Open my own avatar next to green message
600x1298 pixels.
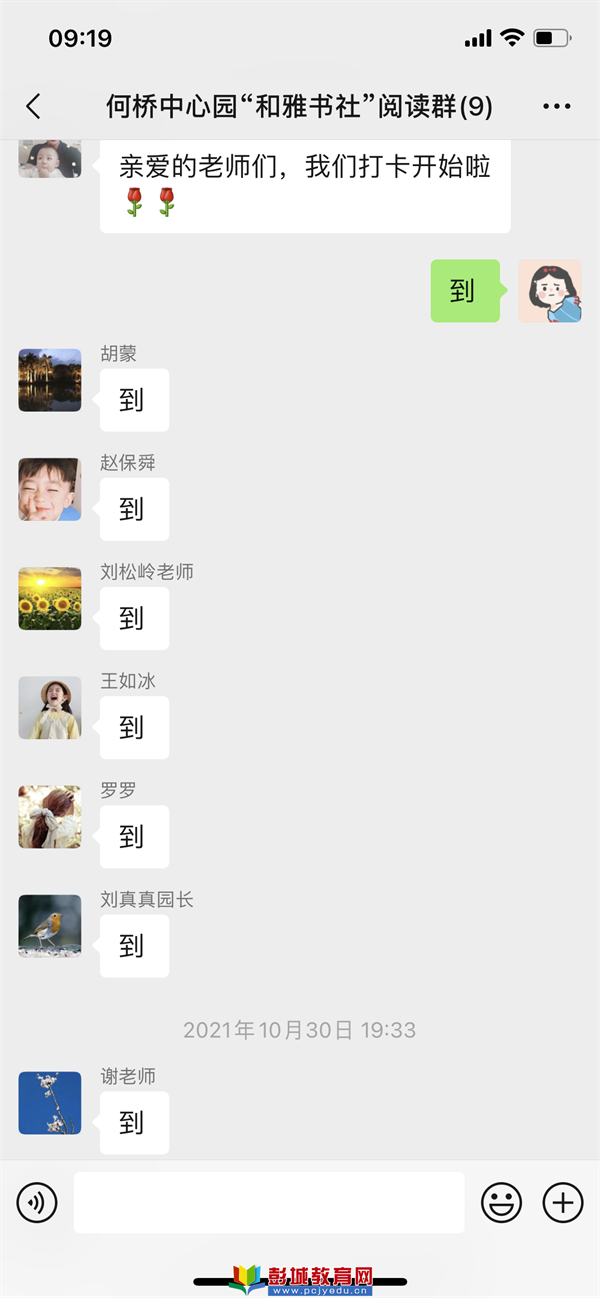coord(550,291)
